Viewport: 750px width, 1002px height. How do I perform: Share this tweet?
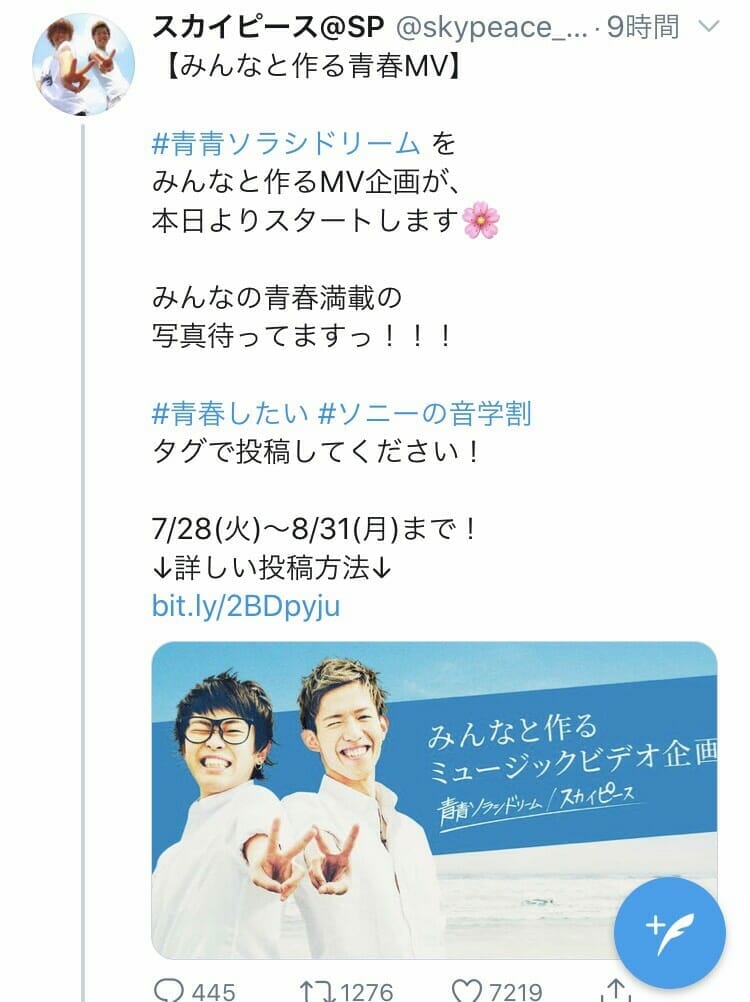[x=613, y=990]
